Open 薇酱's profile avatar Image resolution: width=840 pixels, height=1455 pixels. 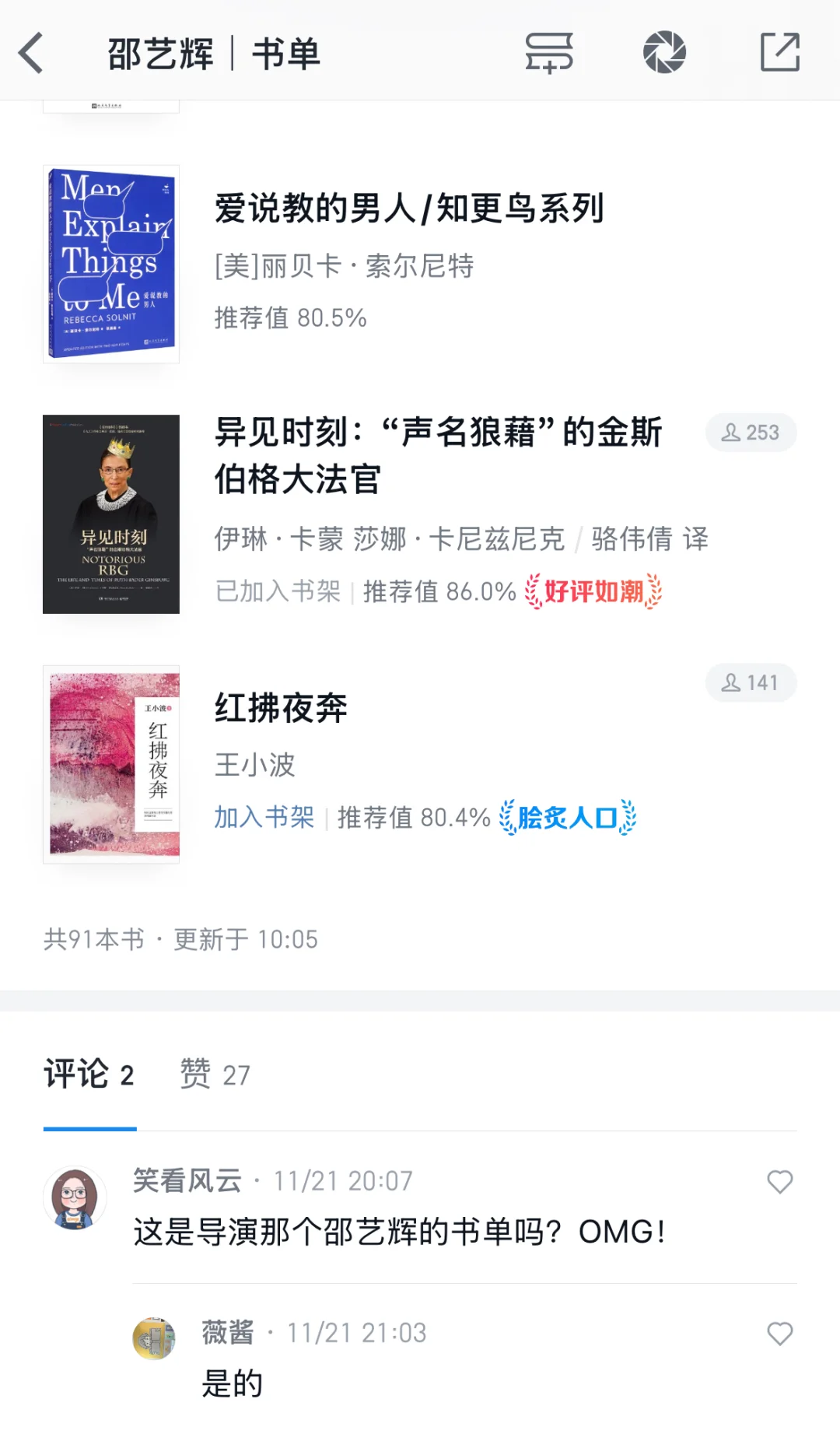point(154,1338)
